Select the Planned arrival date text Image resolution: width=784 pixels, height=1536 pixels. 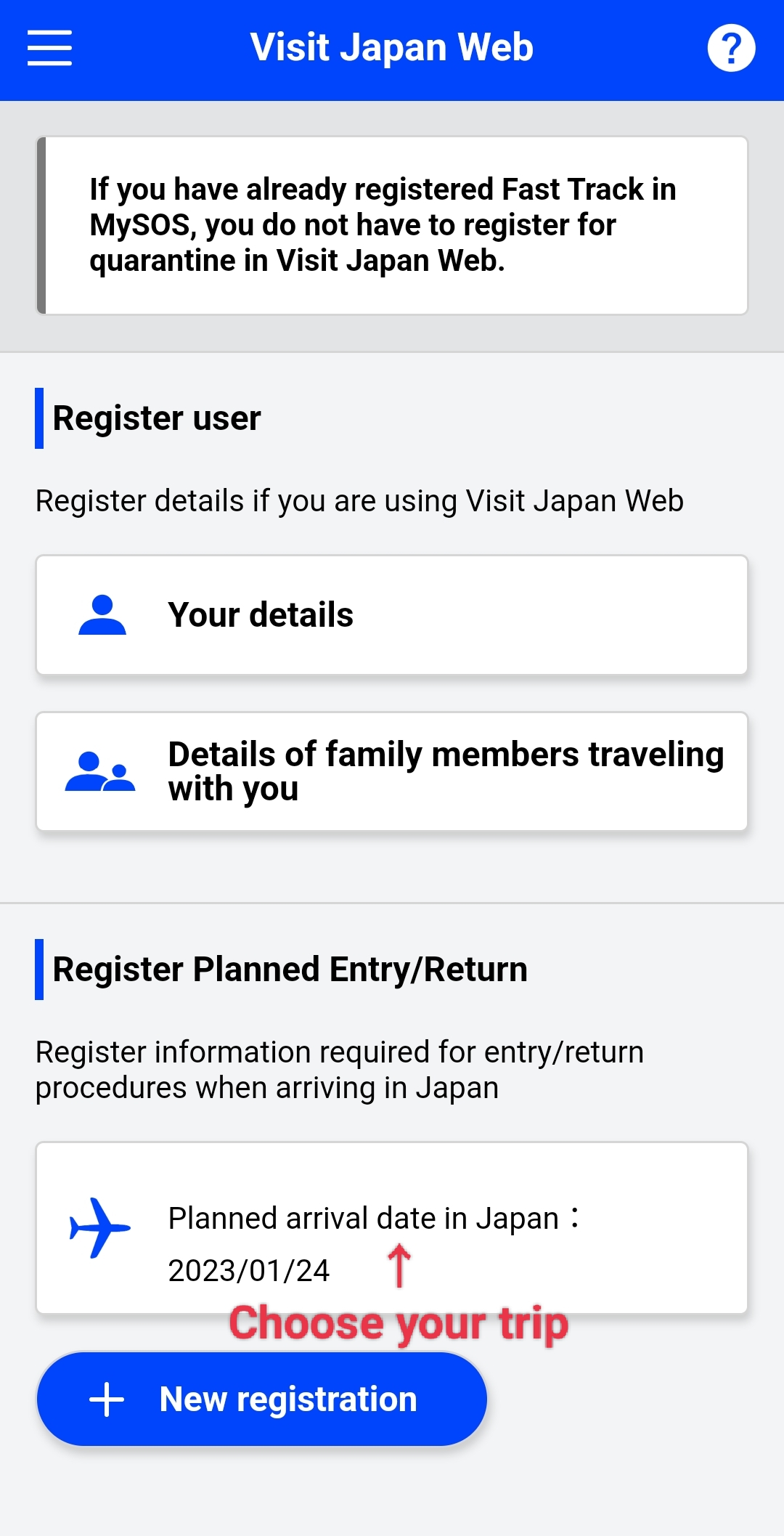[372, 1217]
